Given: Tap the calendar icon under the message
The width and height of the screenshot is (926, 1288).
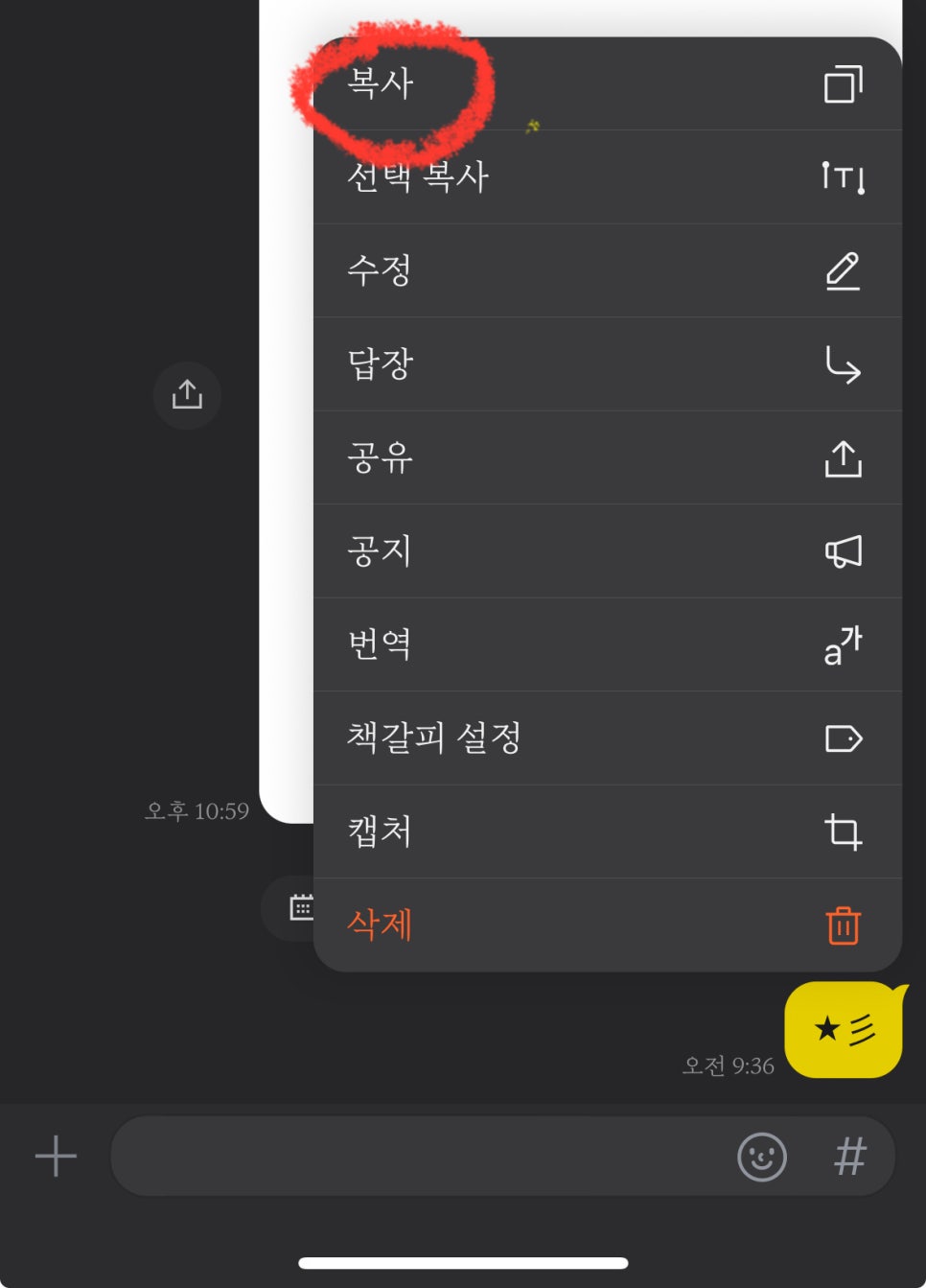Looking at the screenshot, I should 300,906.
